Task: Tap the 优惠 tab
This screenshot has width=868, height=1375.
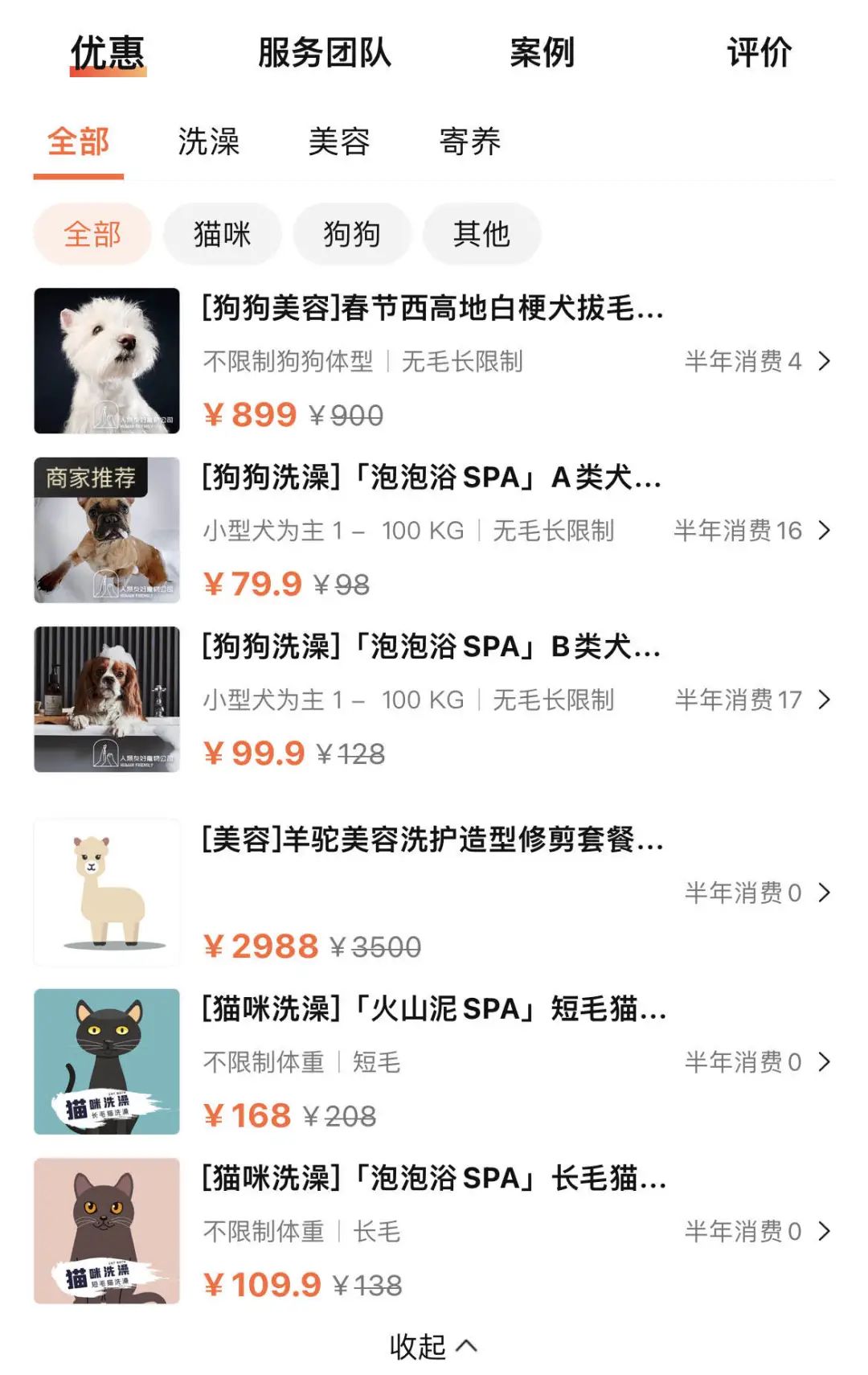Action: pos(108,53)
